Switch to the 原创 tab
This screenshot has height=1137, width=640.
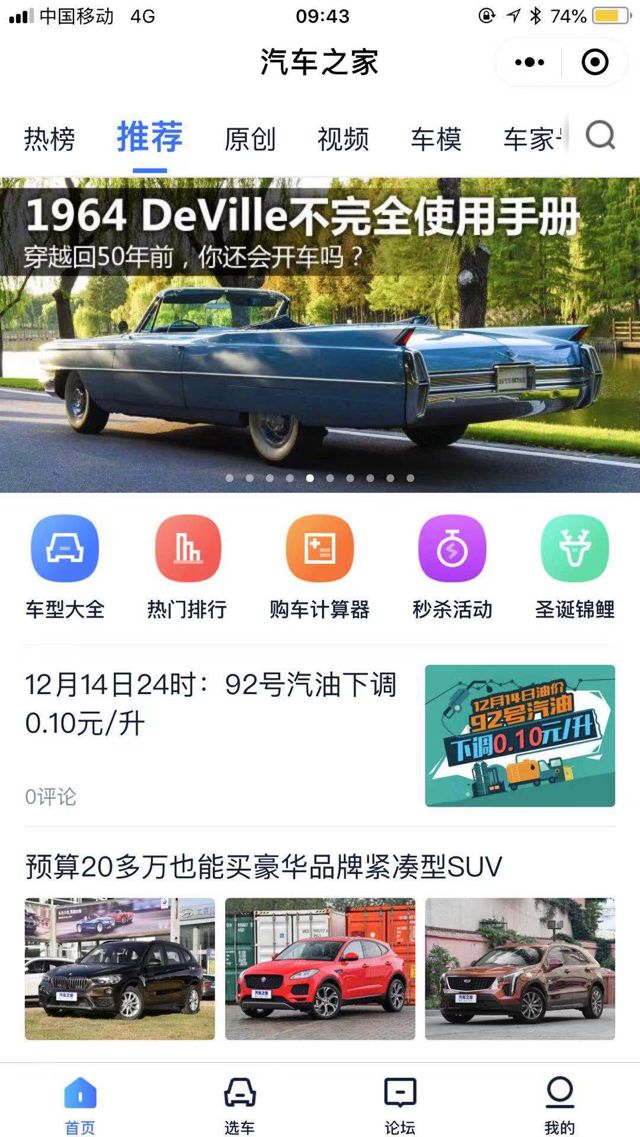[x=250, y=139]
